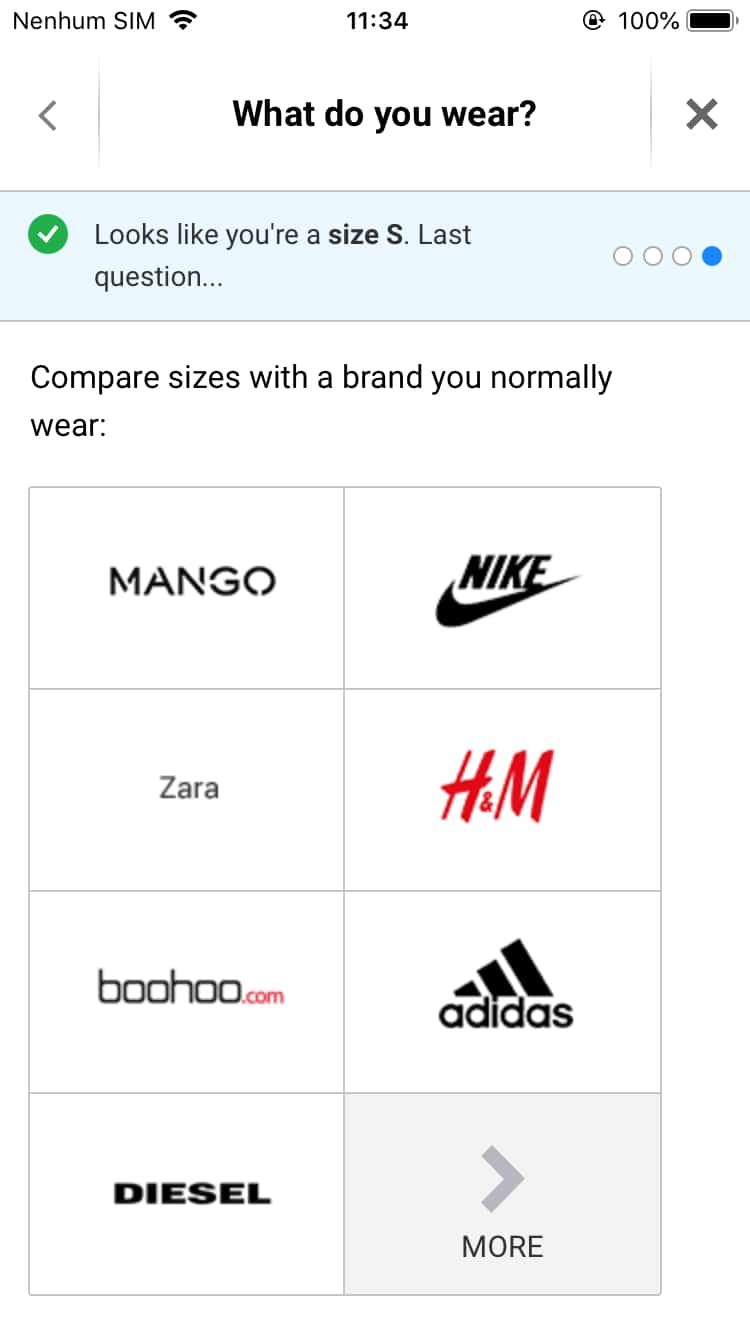Close the size finder dialog
The width and height of the screenshot is (750, 1334).
[x=701, y=115]
